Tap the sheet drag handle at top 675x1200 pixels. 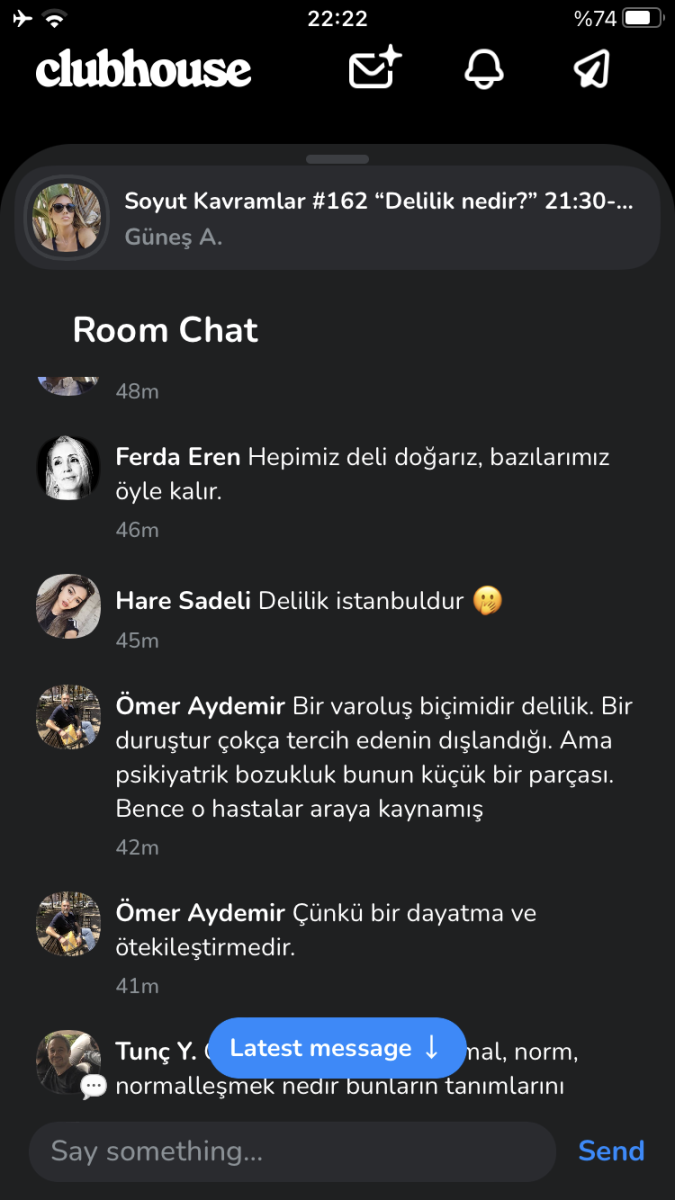(337, 160)
